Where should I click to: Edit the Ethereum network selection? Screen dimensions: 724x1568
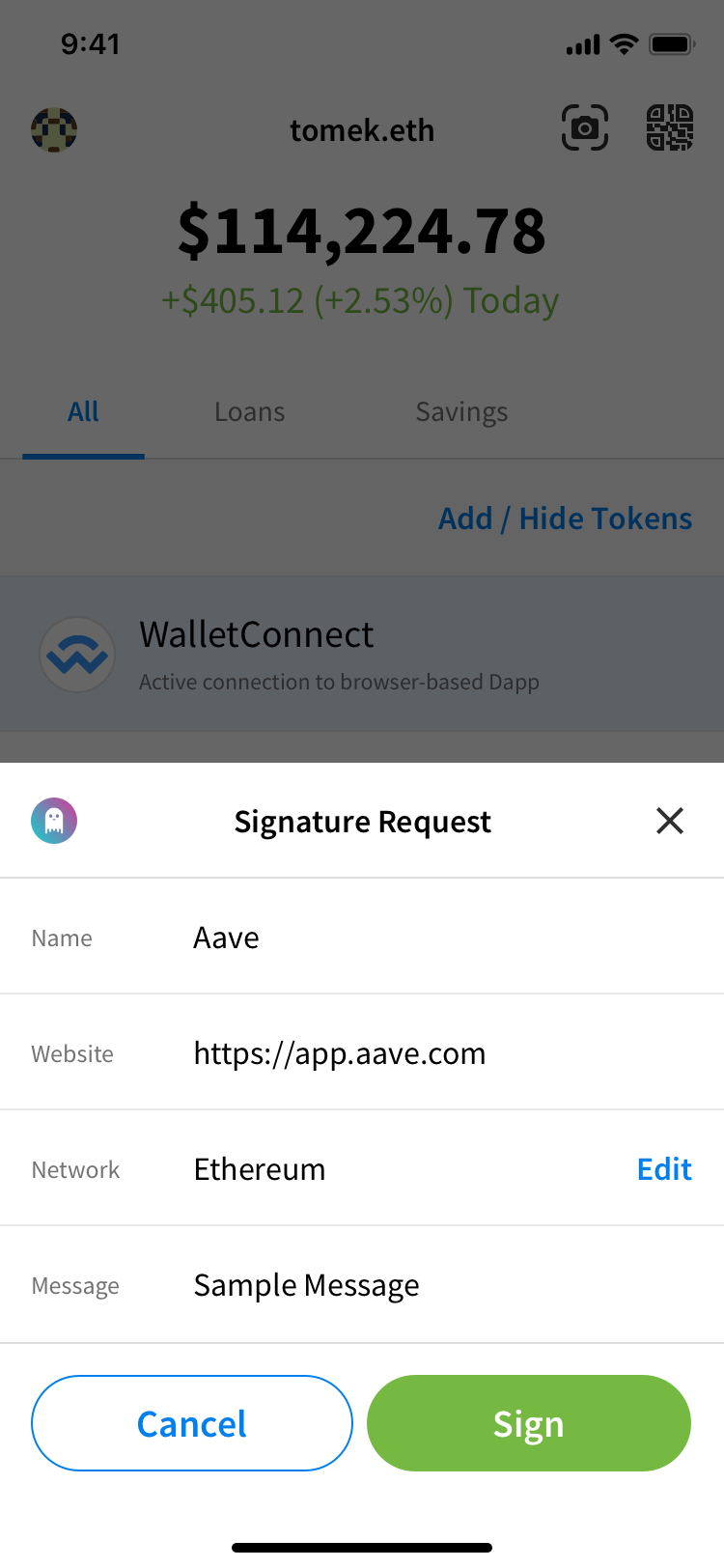tap(664, 1169)
